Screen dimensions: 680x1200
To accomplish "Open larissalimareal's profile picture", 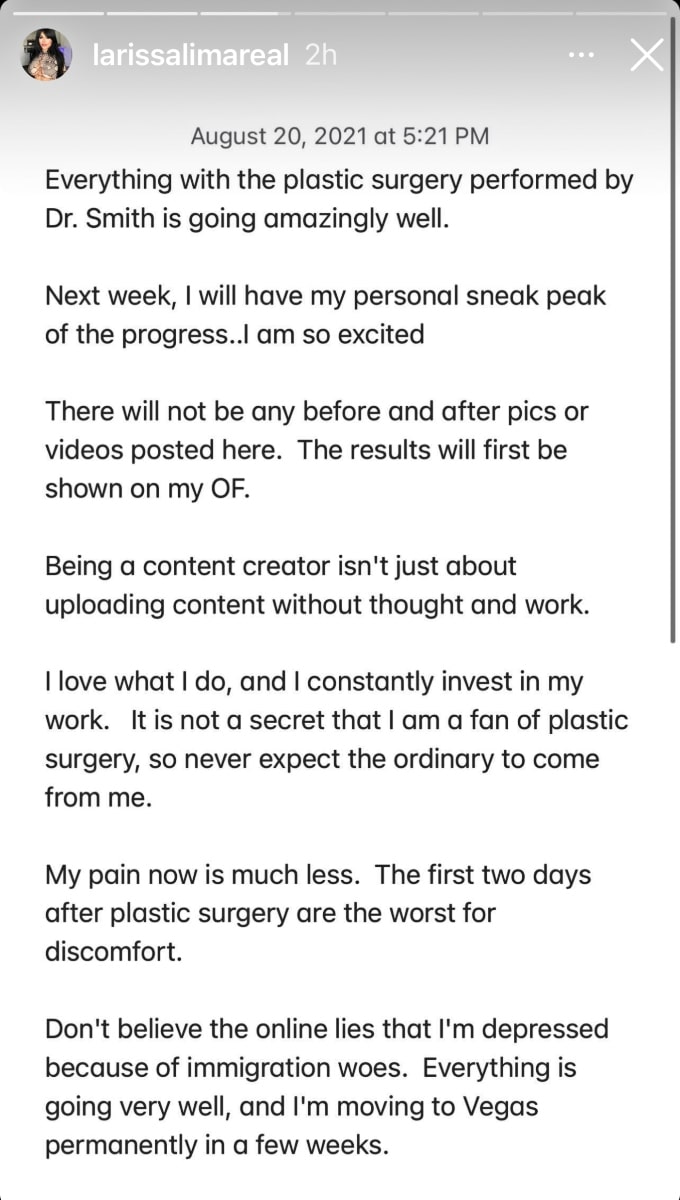I will click(x=46, y=55).
